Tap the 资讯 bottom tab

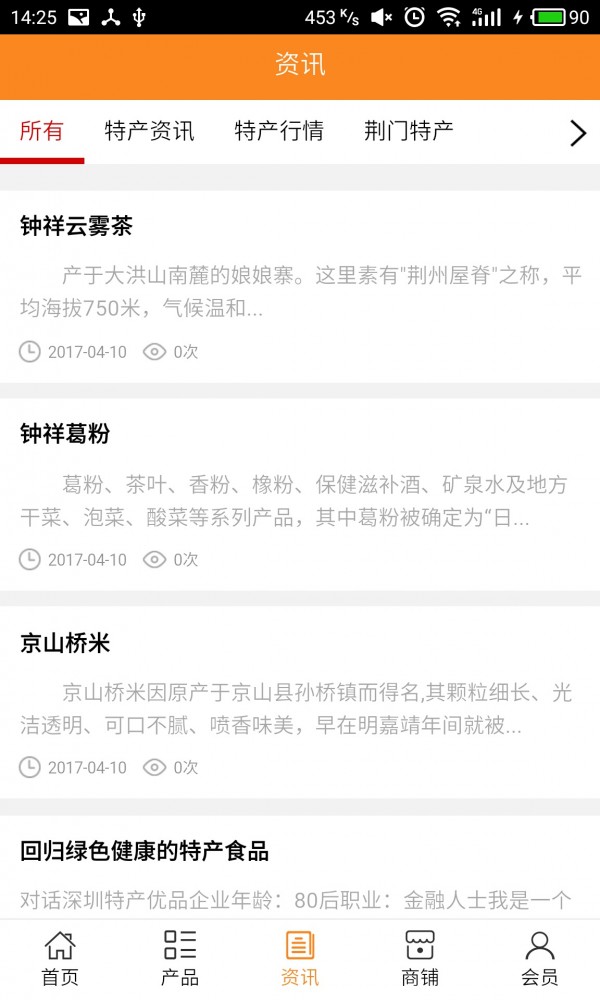pos(300,958)
